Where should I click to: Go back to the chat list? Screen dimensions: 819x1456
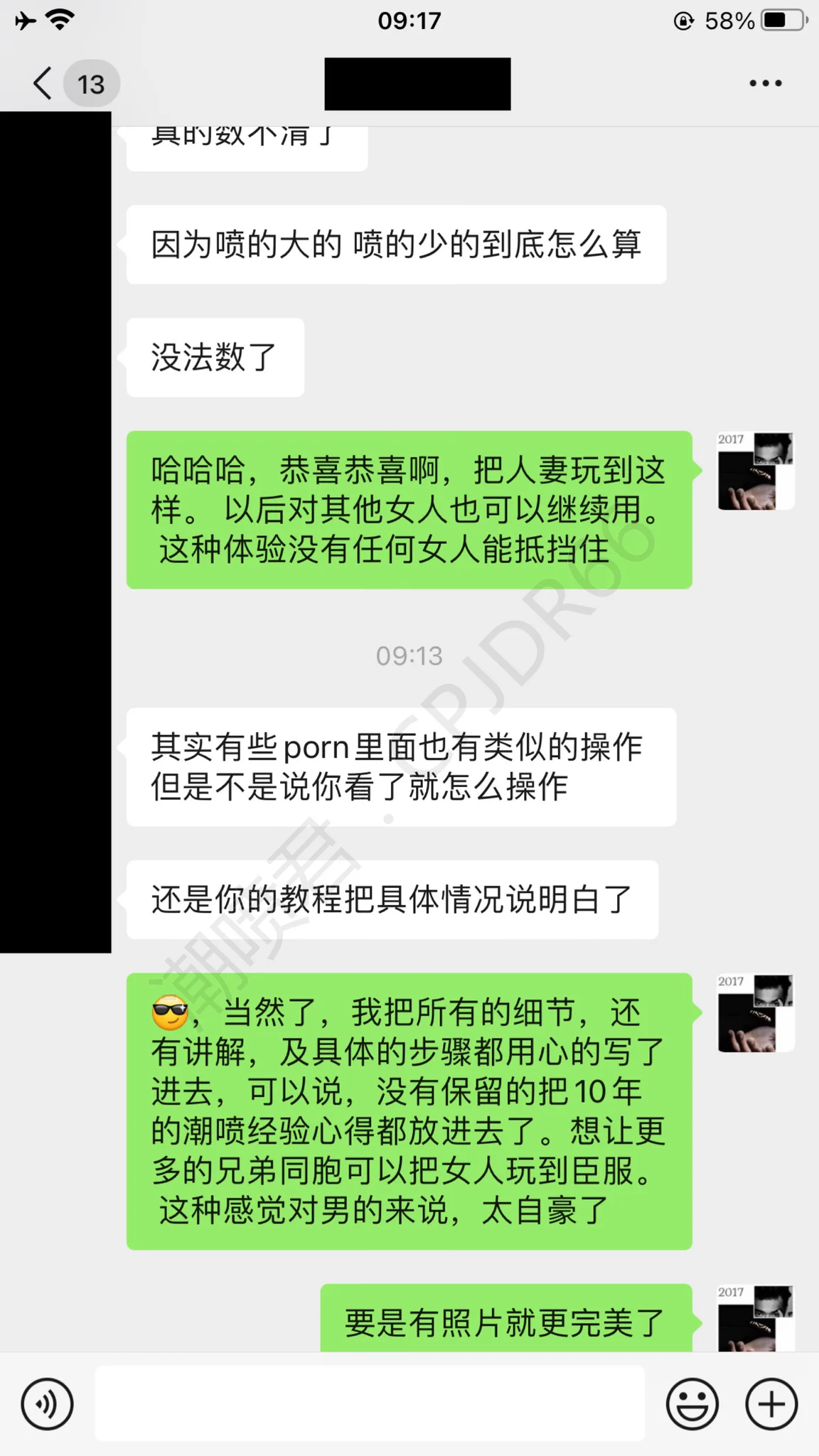tap(44, 84)
